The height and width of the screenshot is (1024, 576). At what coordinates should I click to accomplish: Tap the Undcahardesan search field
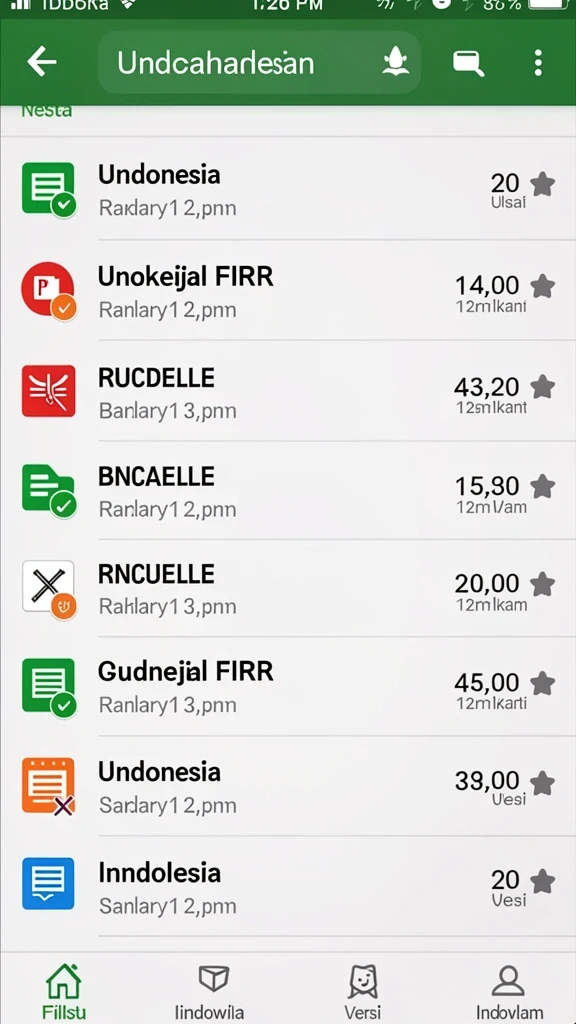click(259, 63)
